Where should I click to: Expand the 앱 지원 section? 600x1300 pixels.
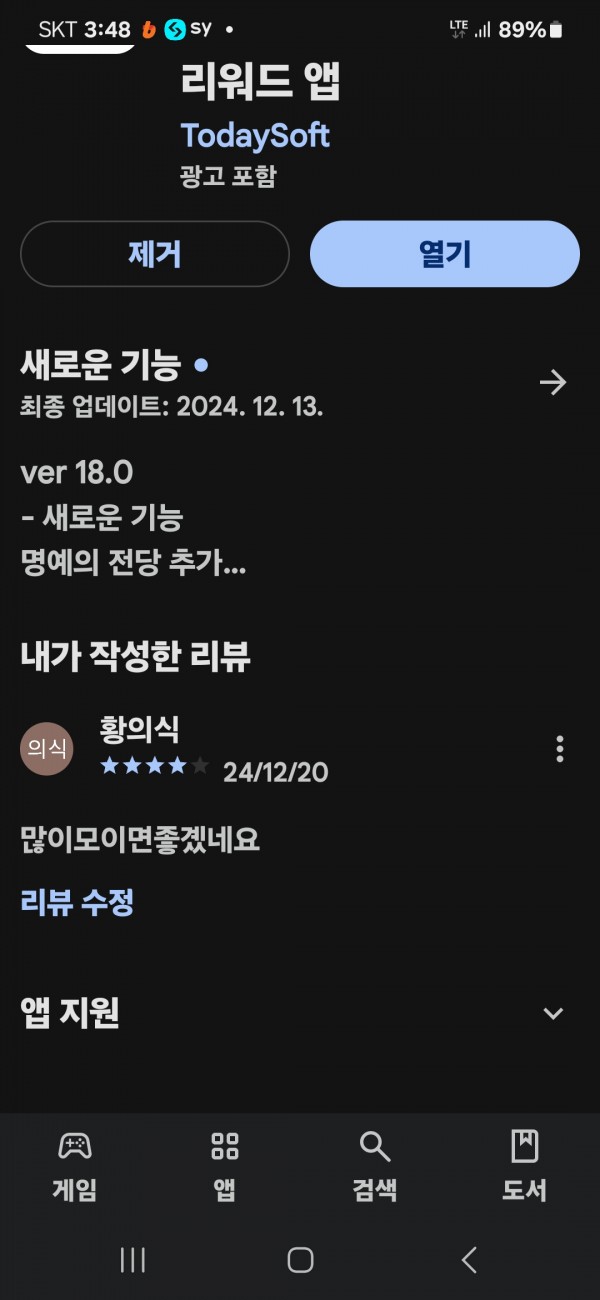[553, 1013]
